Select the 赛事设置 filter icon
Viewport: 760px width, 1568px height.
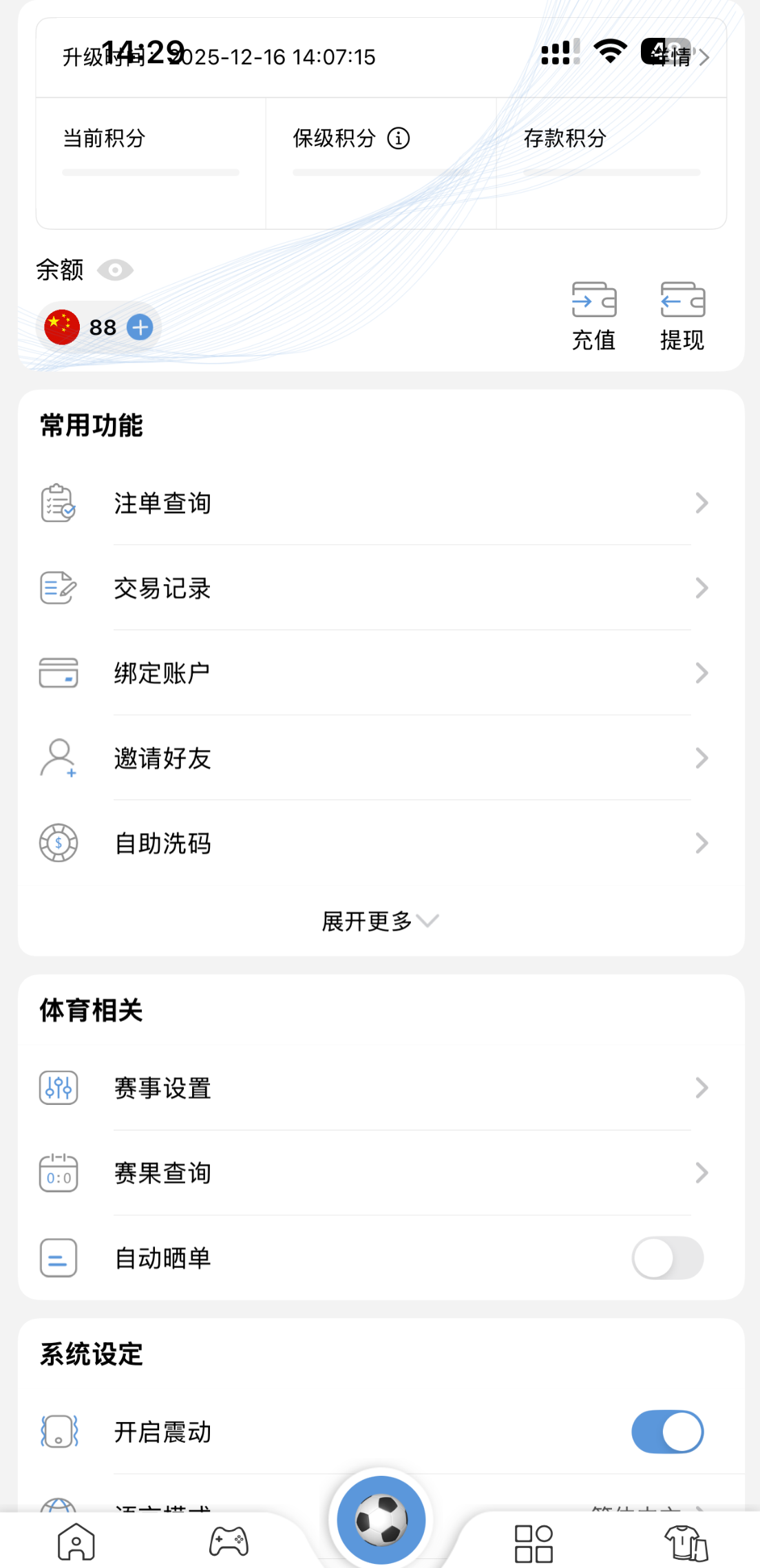[x=59, y=1088]
